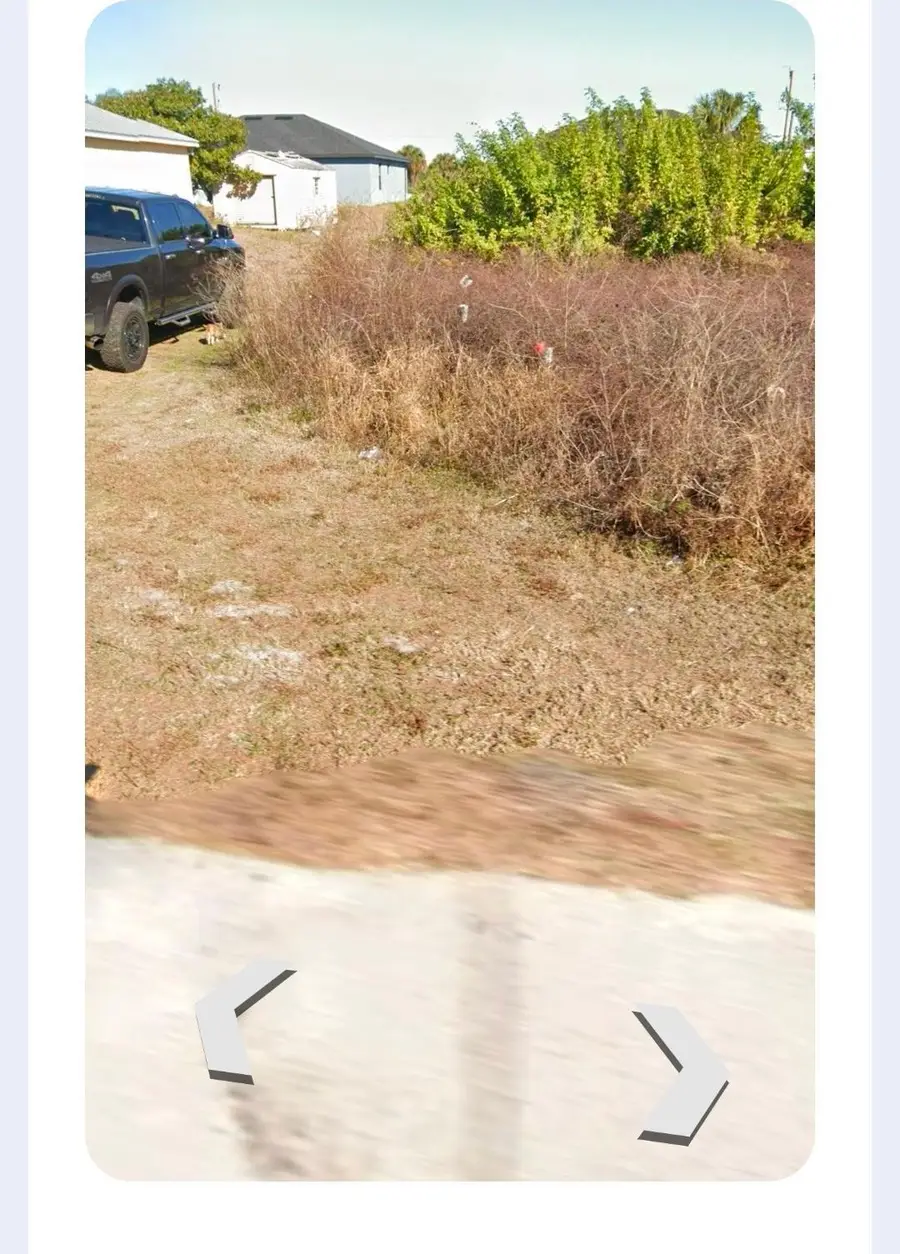Click the left navigation arrow
The image size is (900, 1254).
250,1030
